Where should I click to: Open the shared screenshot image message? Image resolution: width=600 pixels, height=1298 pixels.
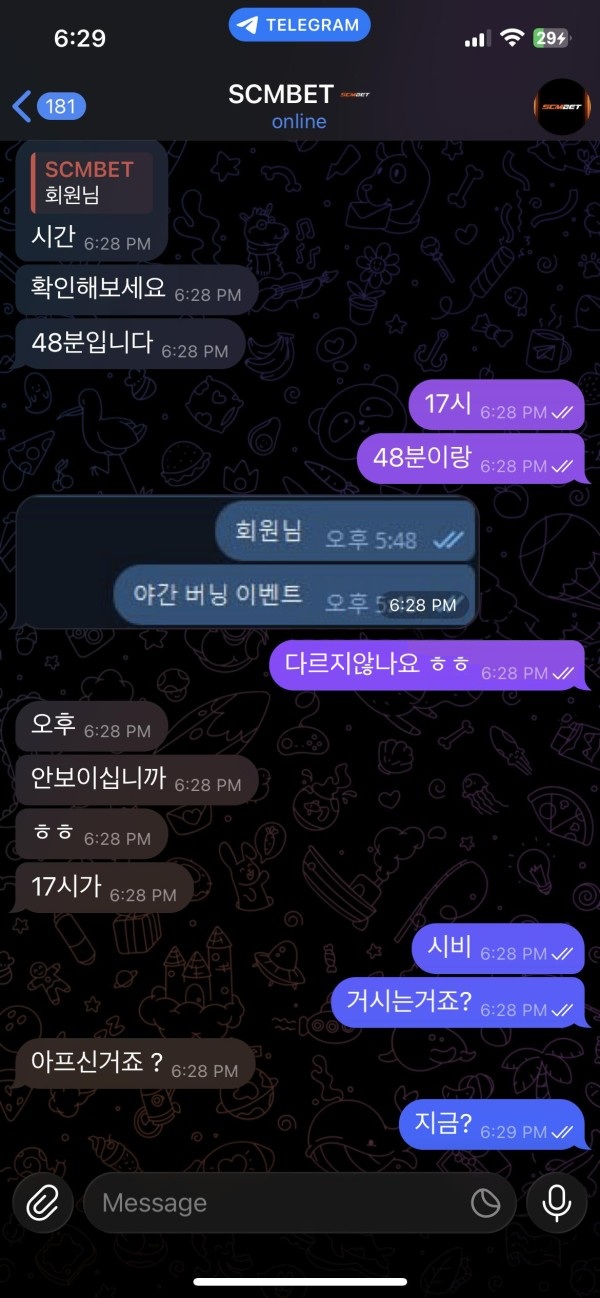[246, 562]
